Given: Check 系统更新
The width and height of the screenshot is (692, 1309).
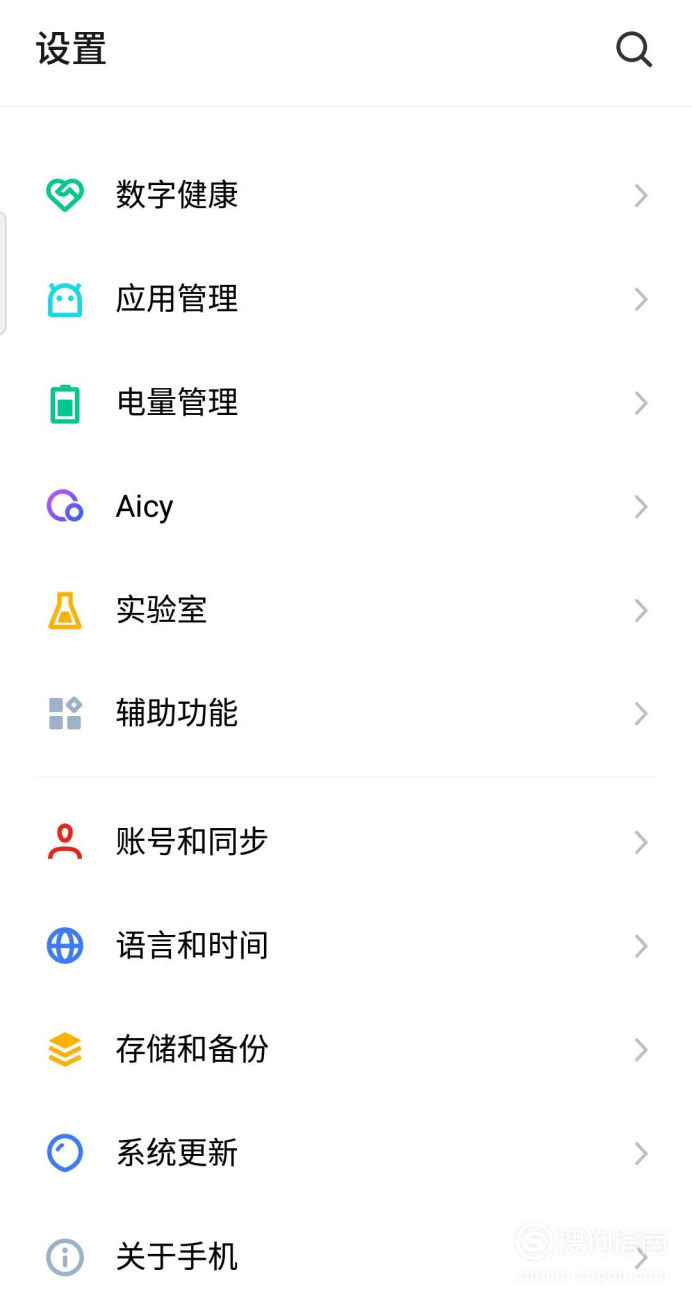Looking at the screenshot, I should pyautogui.click(x=346, y=1154).
